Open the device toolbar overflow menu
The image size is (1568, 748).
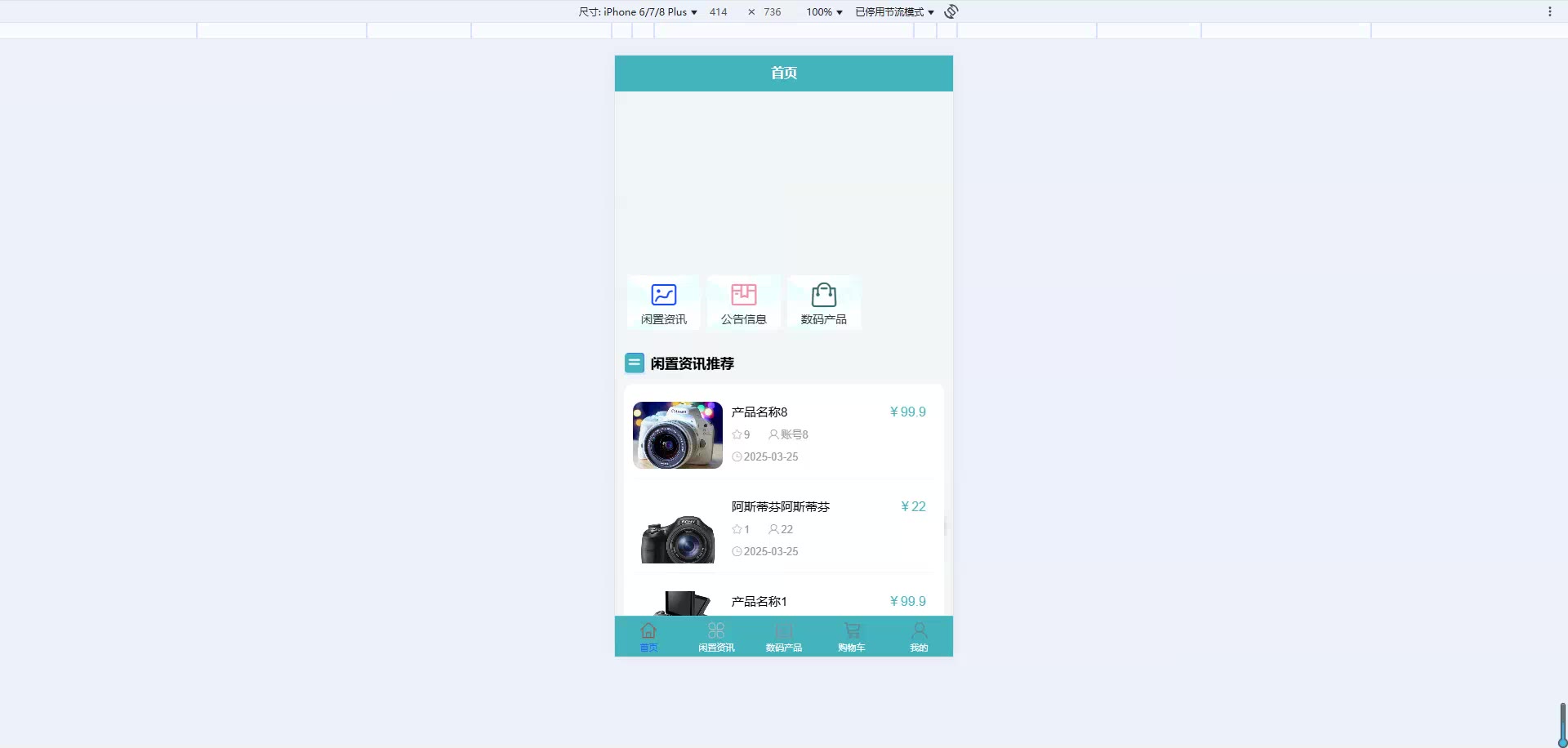pos(1549,11)
